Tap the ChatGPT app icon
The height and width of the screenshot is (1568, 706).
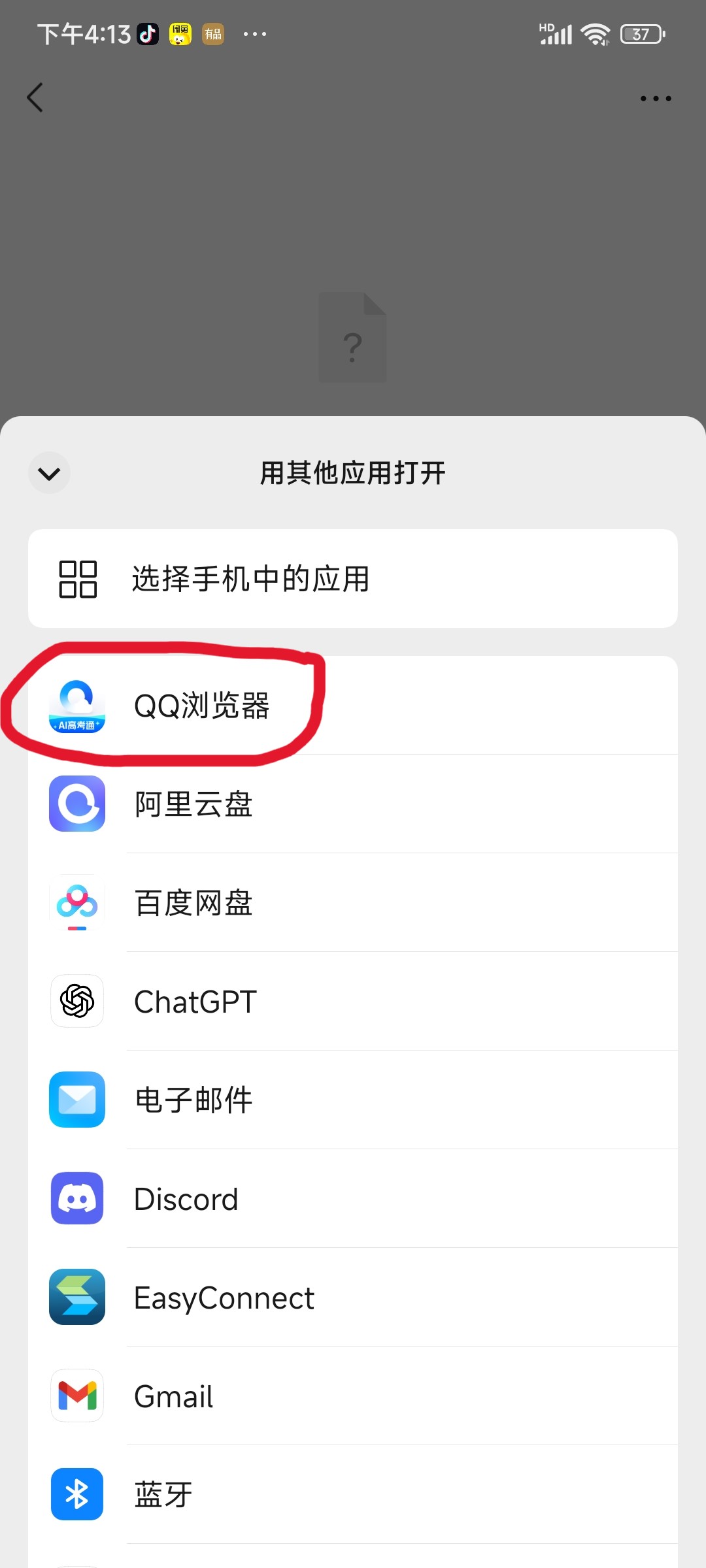pyautogui.click(x=76, y=1002)
